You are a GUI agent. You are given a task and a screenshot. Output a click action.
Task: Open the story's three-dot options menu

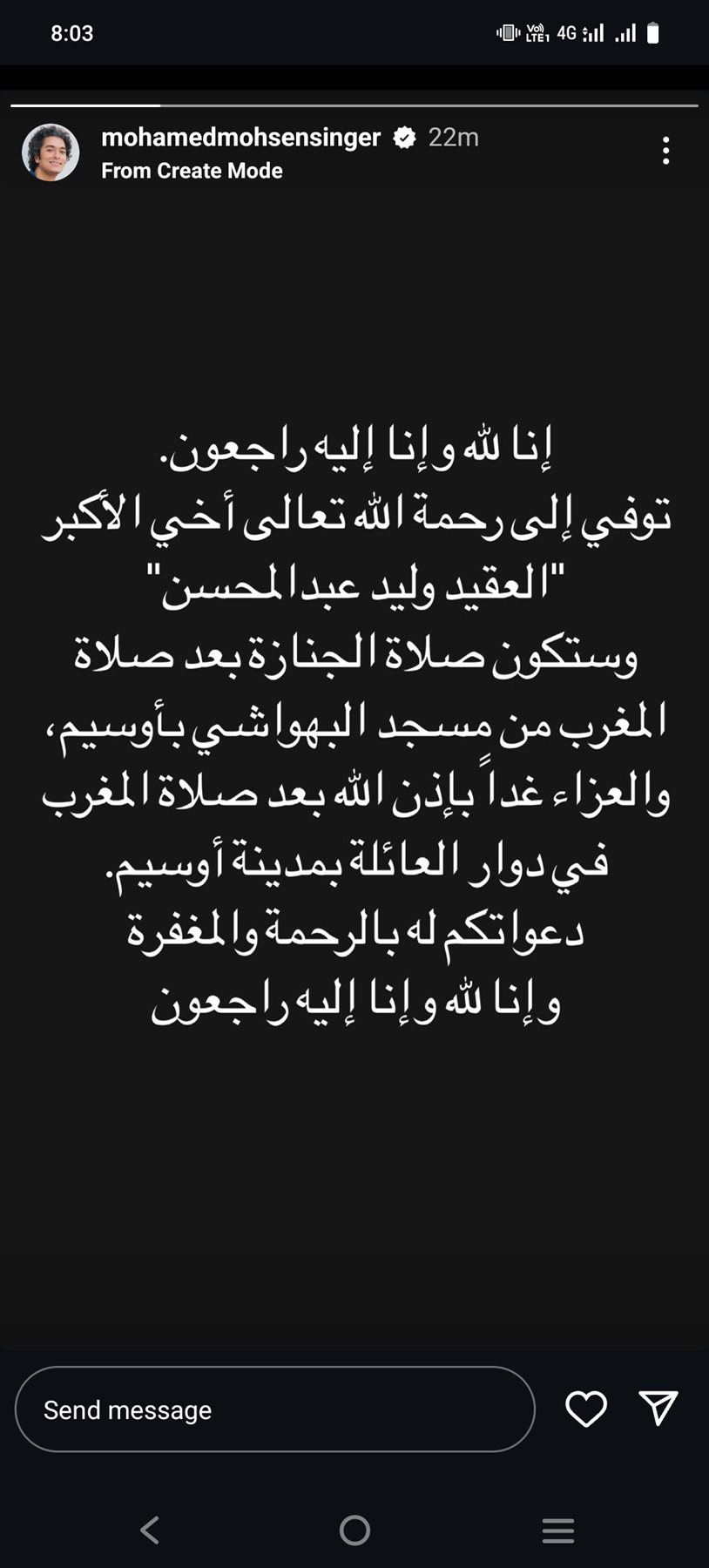665,151
